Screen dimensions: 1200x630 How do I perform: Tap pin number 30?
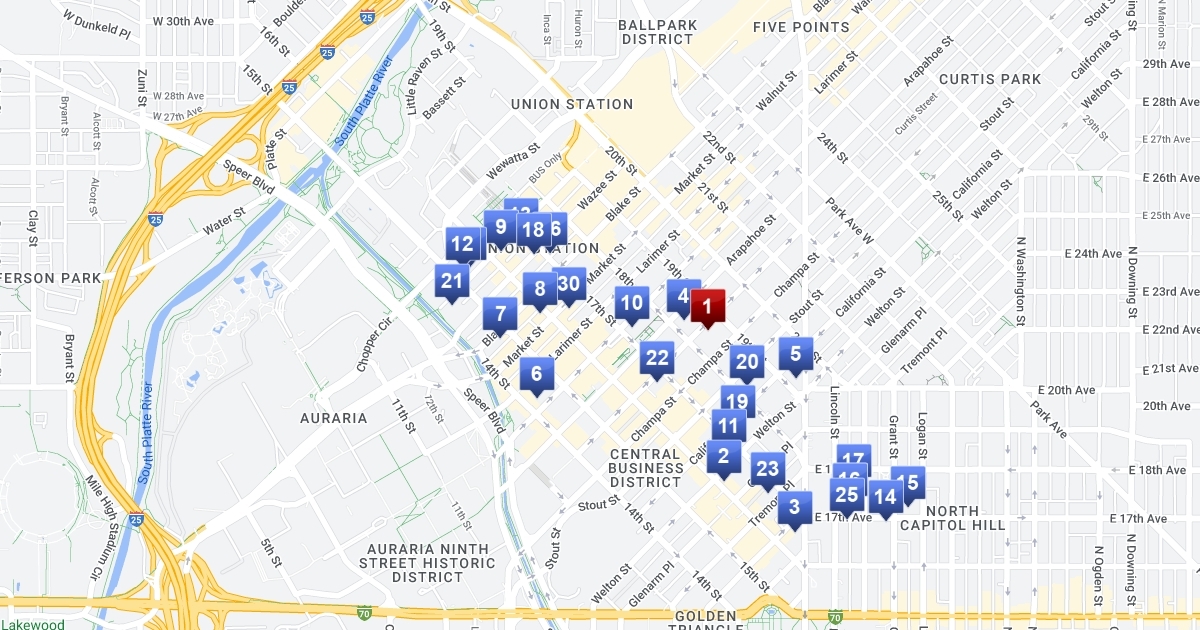[570, 284]
